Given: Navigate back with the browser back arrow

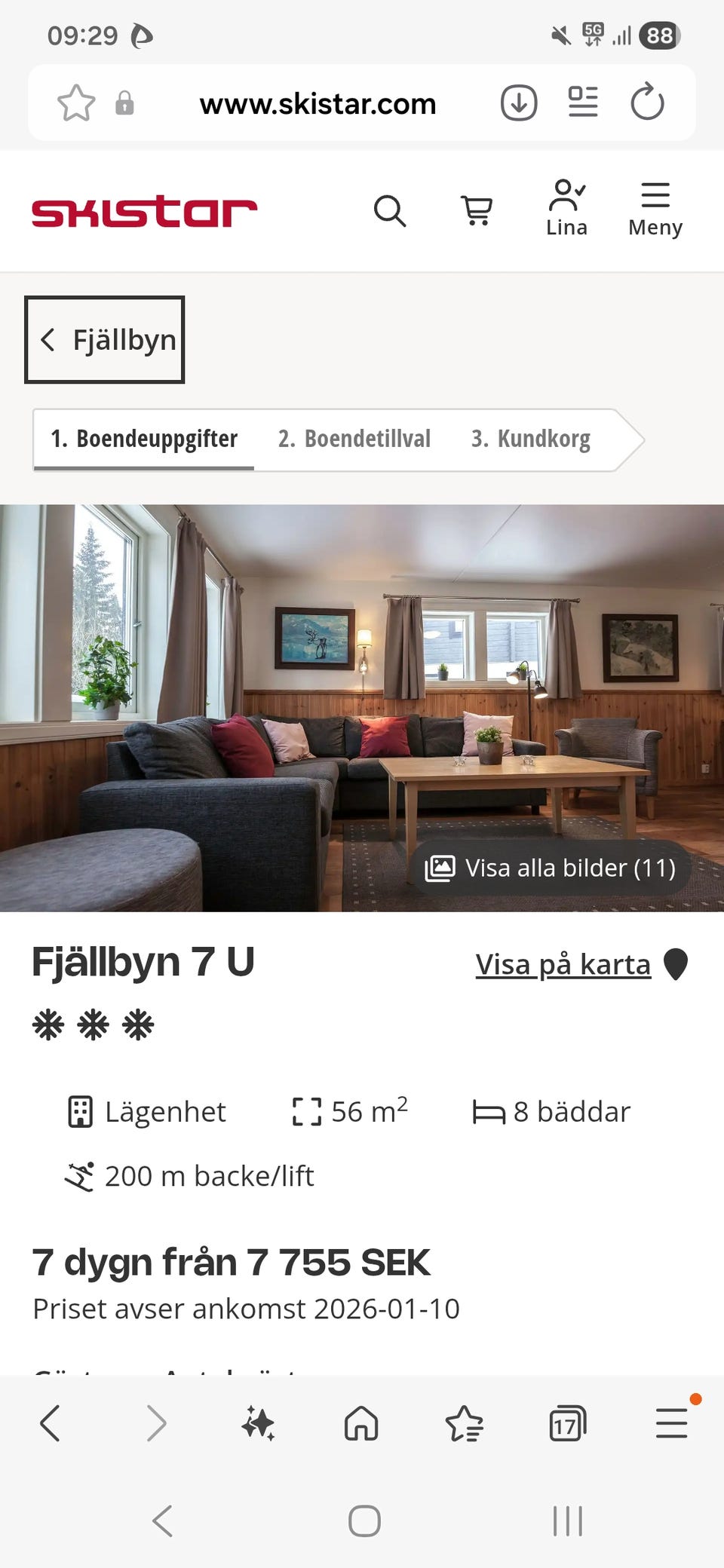Looking at the screenshot, I should (50, 1423).
